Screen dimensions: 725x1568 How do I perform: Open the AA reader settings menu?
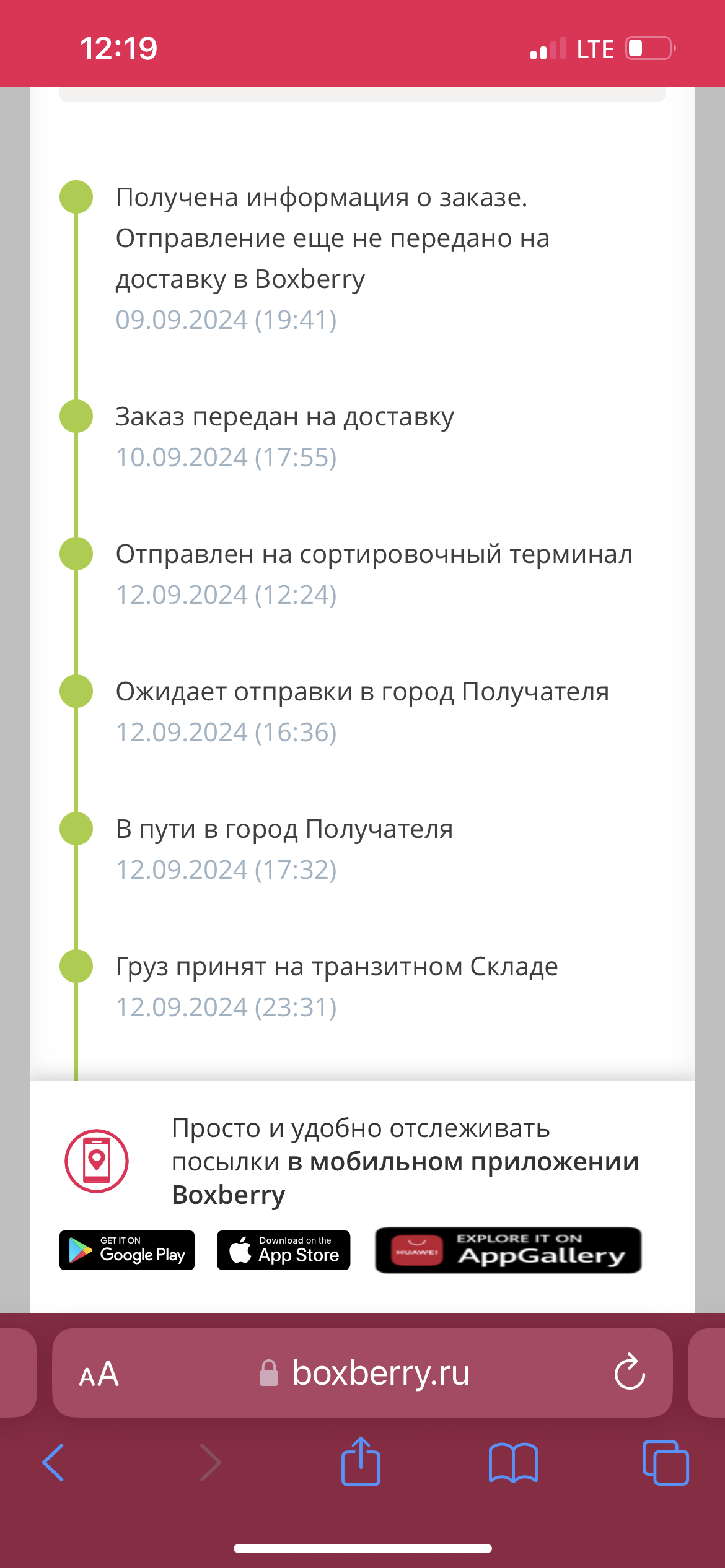pyautogui.click(x=99, y=1374)
